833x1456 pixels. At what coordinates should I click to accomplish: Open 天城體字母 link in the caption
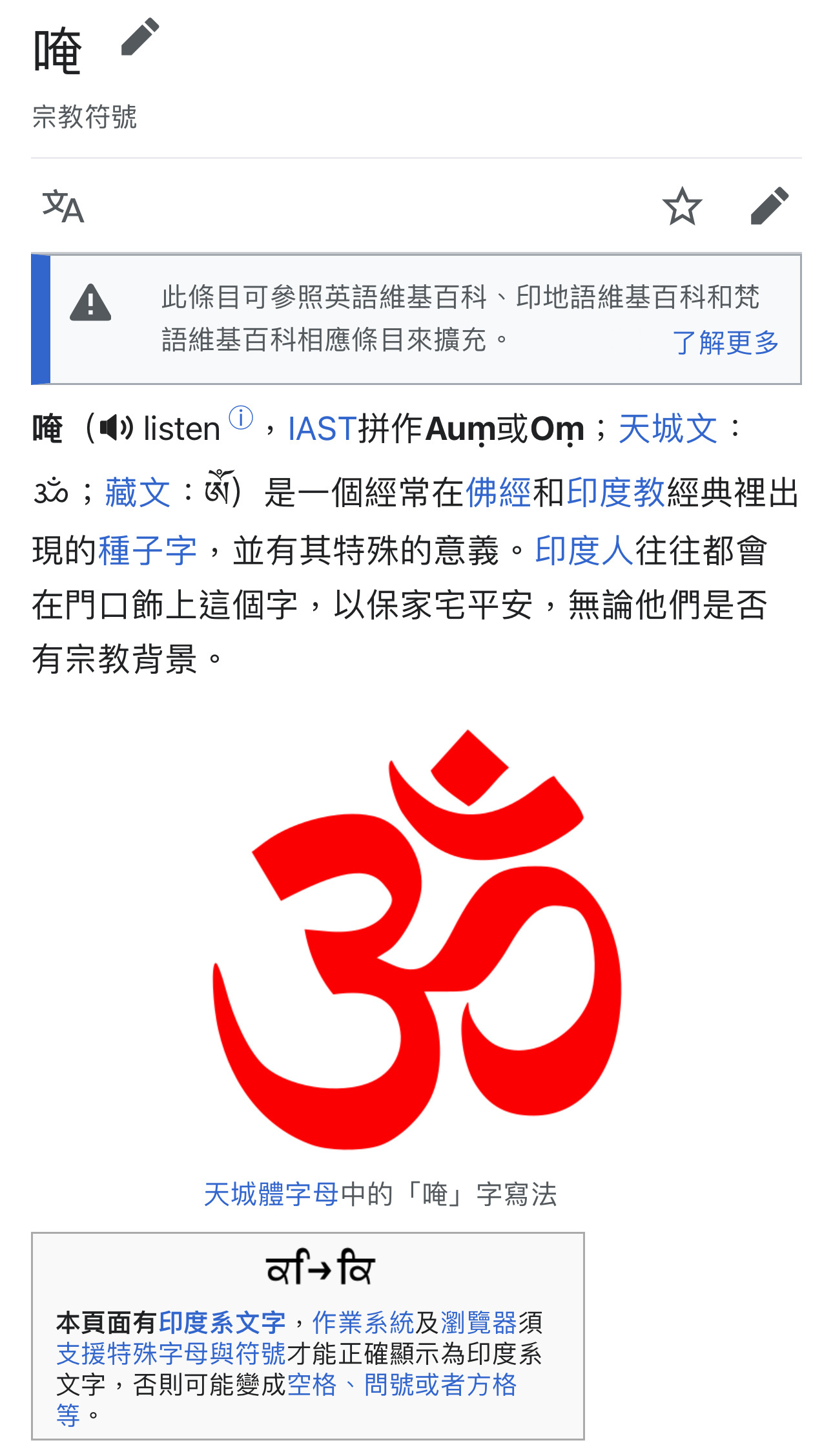(271, 1194)
